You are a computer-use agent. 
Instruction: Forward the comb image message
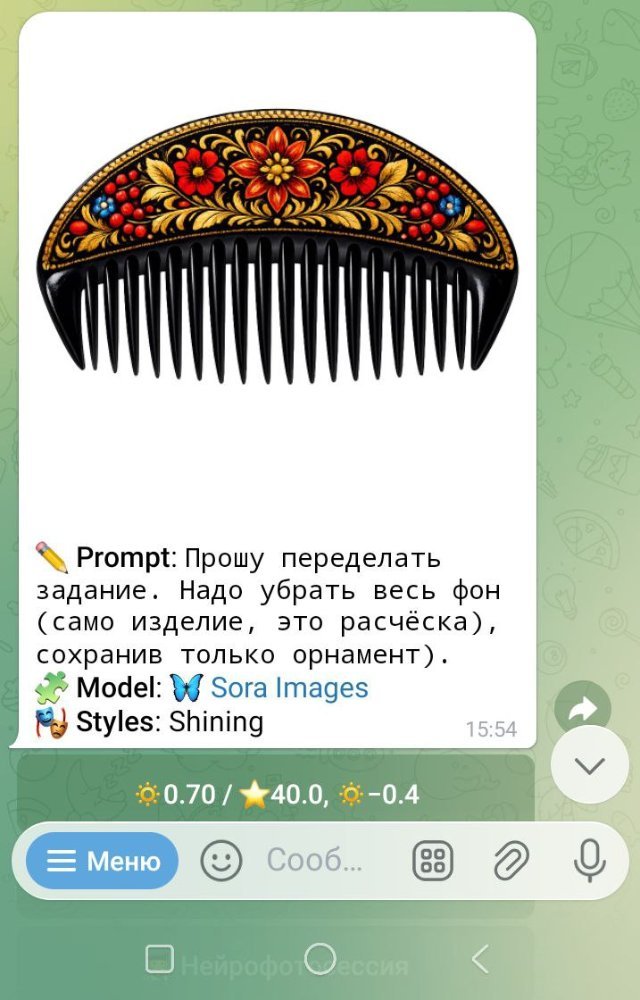tap(582, 709)
